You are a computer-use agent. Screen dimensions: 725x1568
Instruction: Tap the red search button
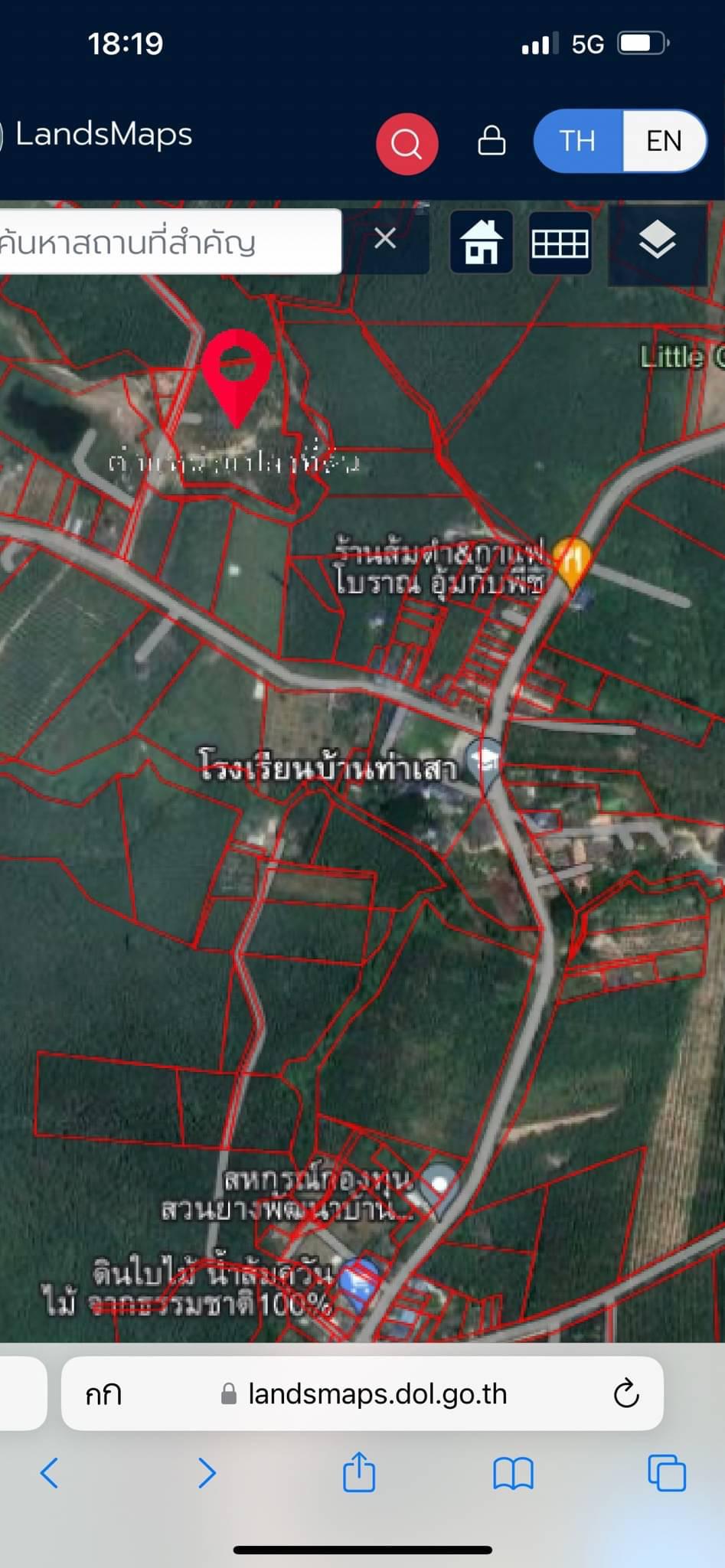click(x=407, y=143)
